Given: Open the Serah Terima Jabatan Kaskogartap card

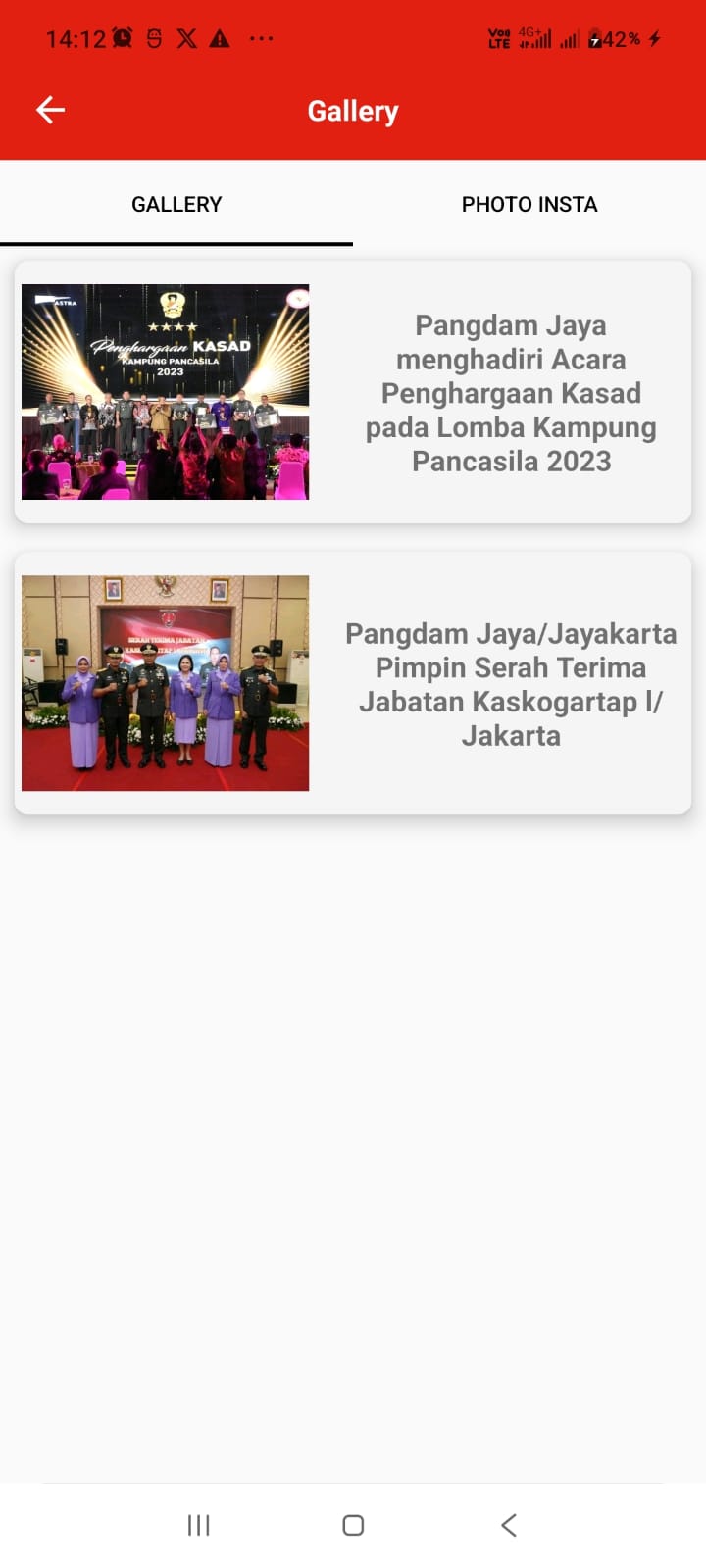Looking at the screenshot, I should click(x=353, y=683).
